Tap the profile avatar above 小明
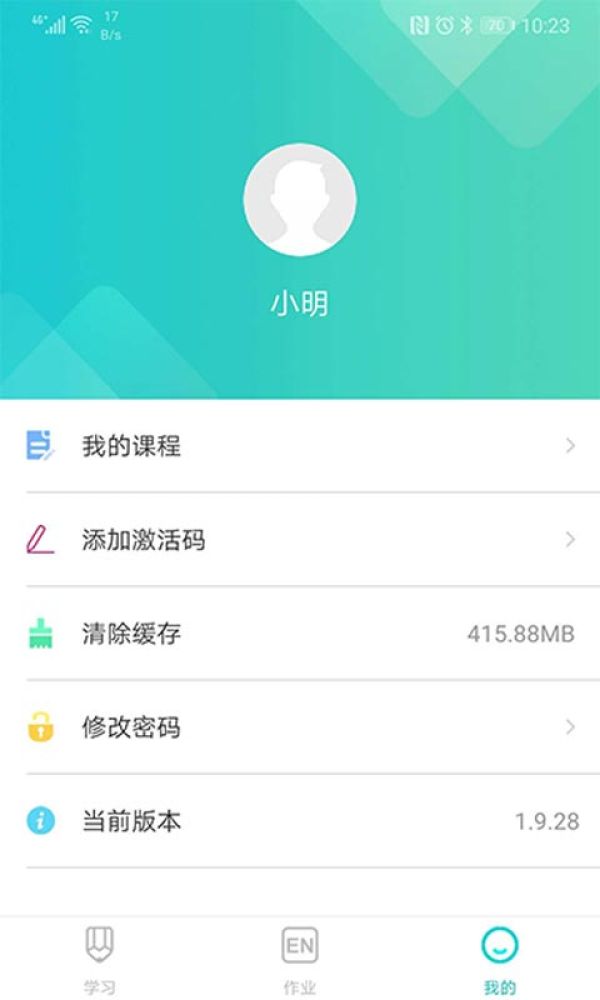600x1000 pixels. (300, 199)
